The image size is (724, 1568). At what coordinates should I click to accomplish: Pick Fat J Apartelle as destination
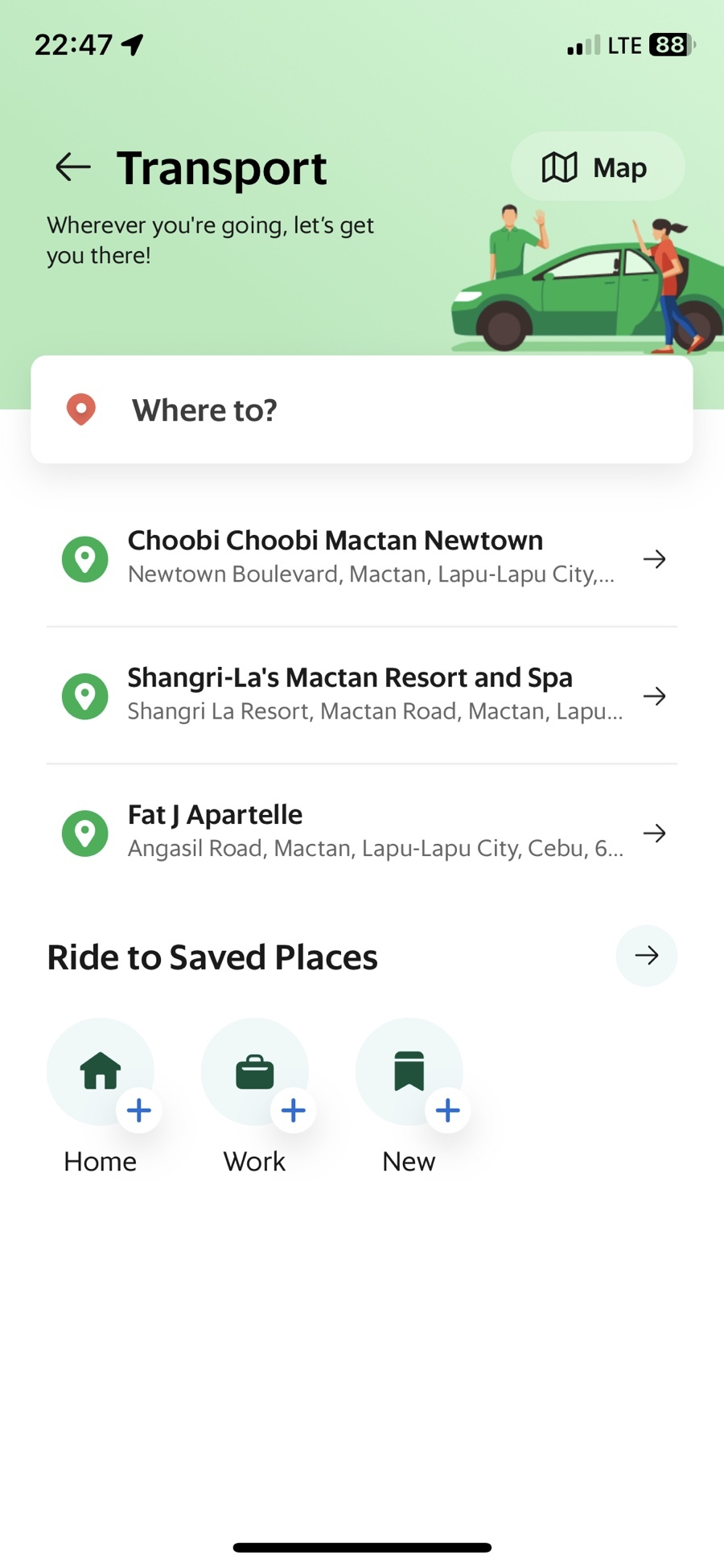[362, 832]
